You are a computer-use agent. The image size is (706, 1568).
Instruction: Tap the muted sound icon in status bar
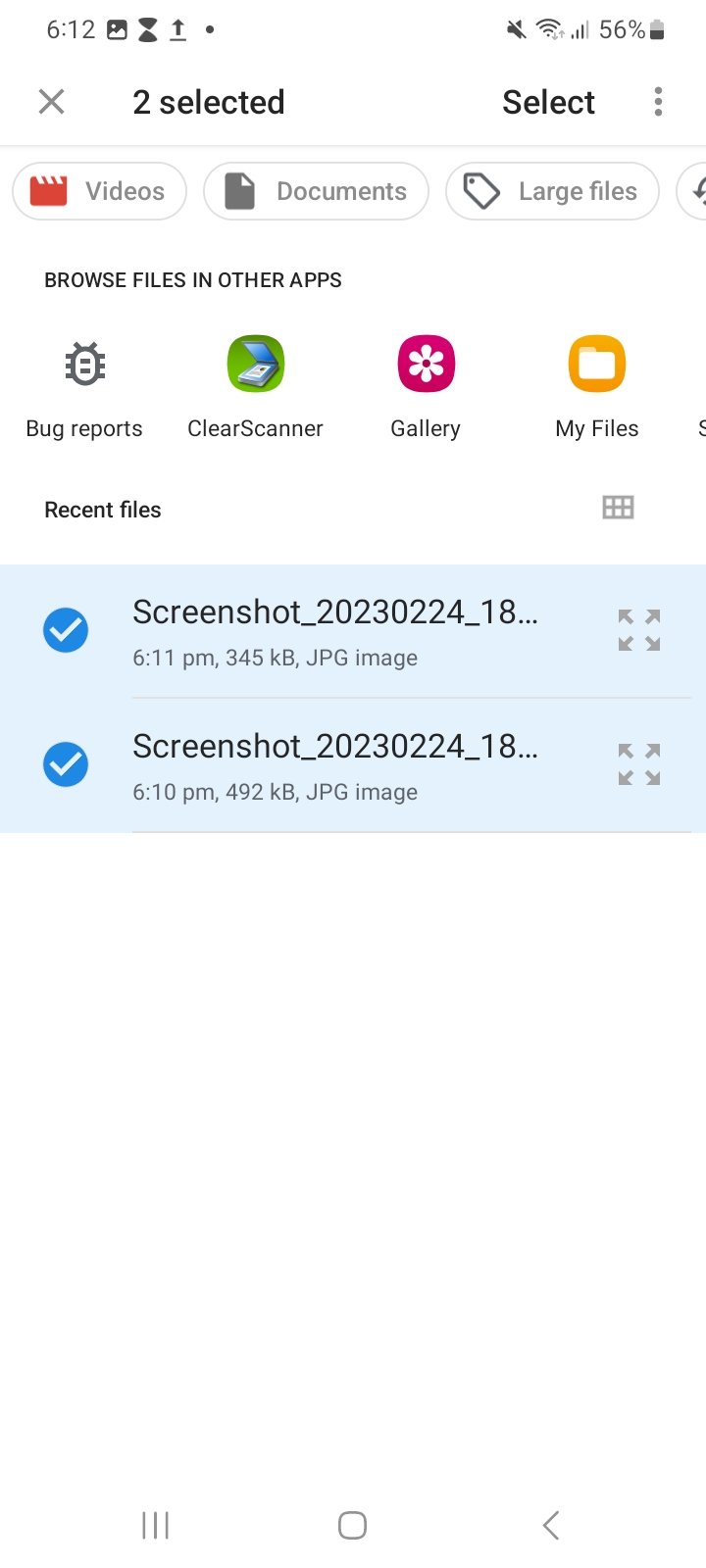515,29
